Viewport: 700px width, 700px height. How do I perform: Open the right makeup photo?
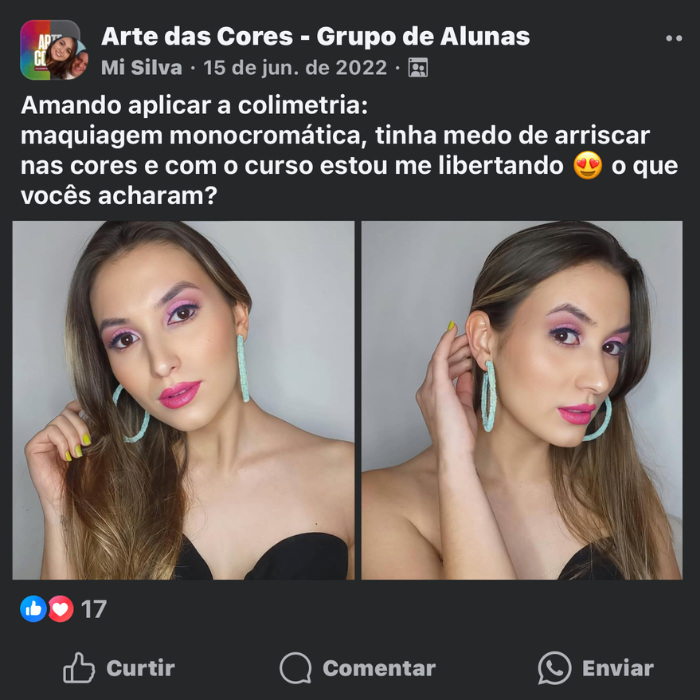pyautogui.click(x=521, y=400)
